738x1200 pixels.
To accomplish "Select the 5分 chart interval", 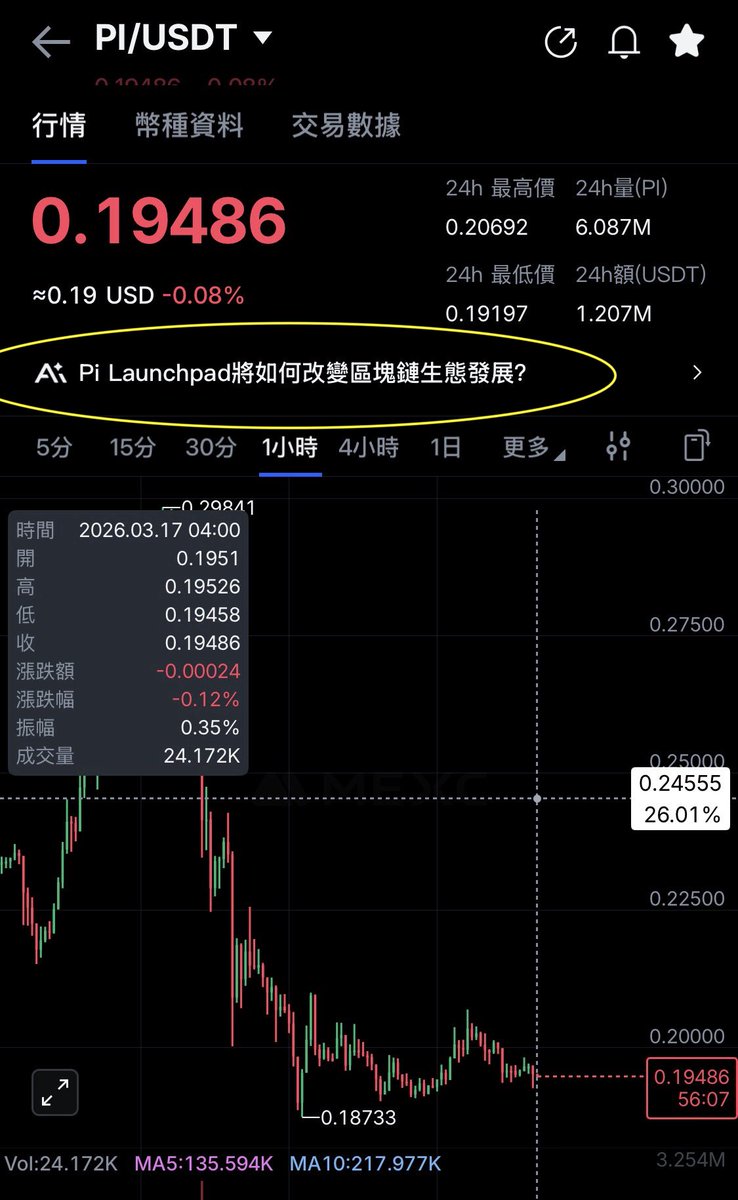I will click(54, 447).
